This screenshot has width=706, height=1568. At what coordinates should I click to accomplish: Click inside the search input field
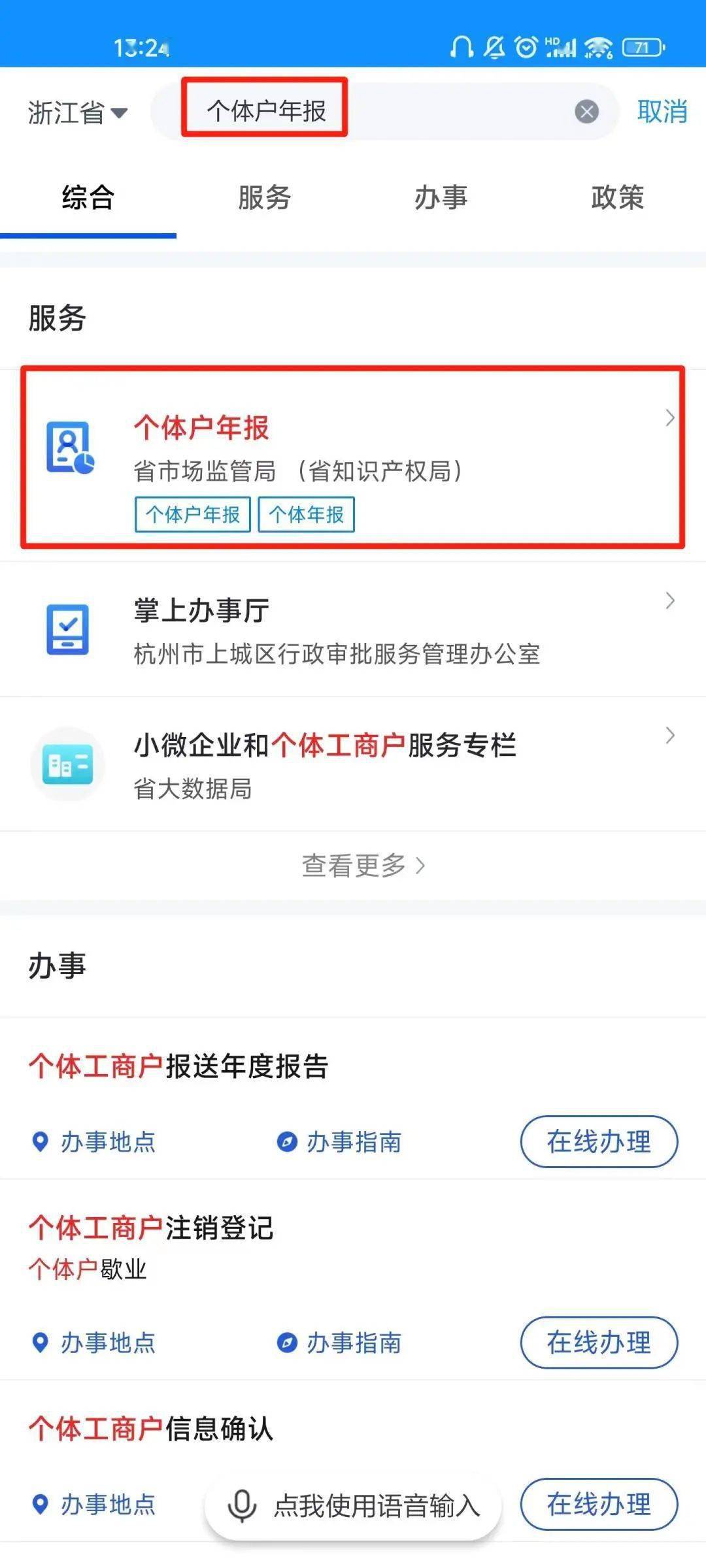click(x=392, y=111)
